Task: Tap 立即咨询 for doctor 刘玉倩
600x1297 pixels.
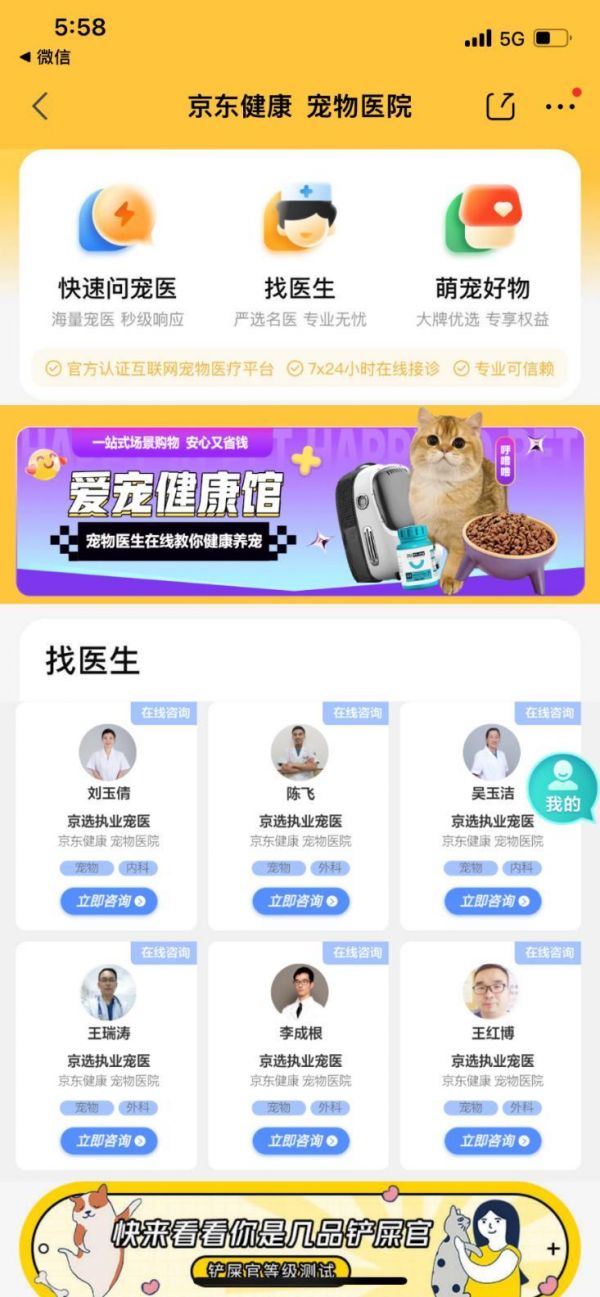Action: pos(108,901)
